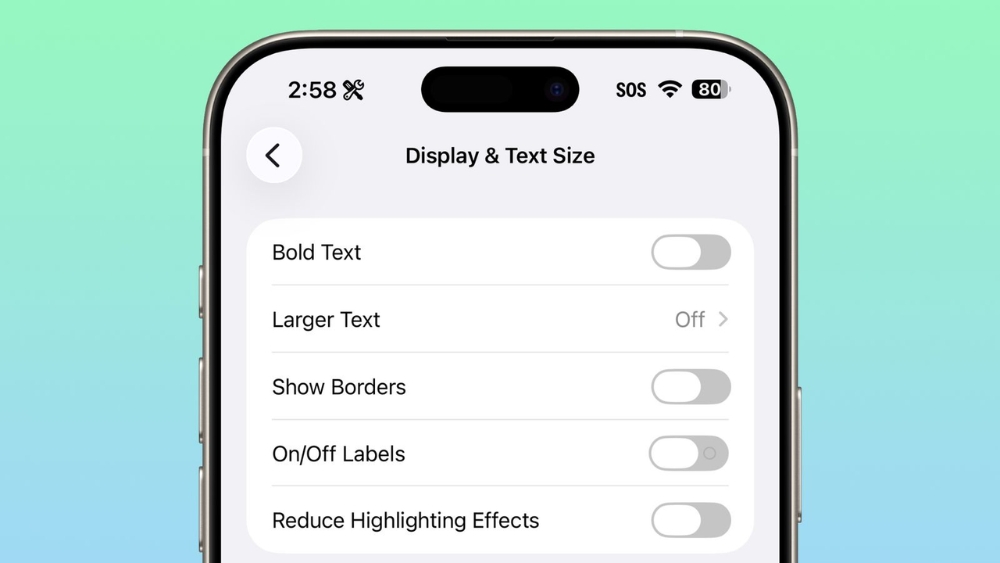Open the Larger Text settings

pos(500,320)
